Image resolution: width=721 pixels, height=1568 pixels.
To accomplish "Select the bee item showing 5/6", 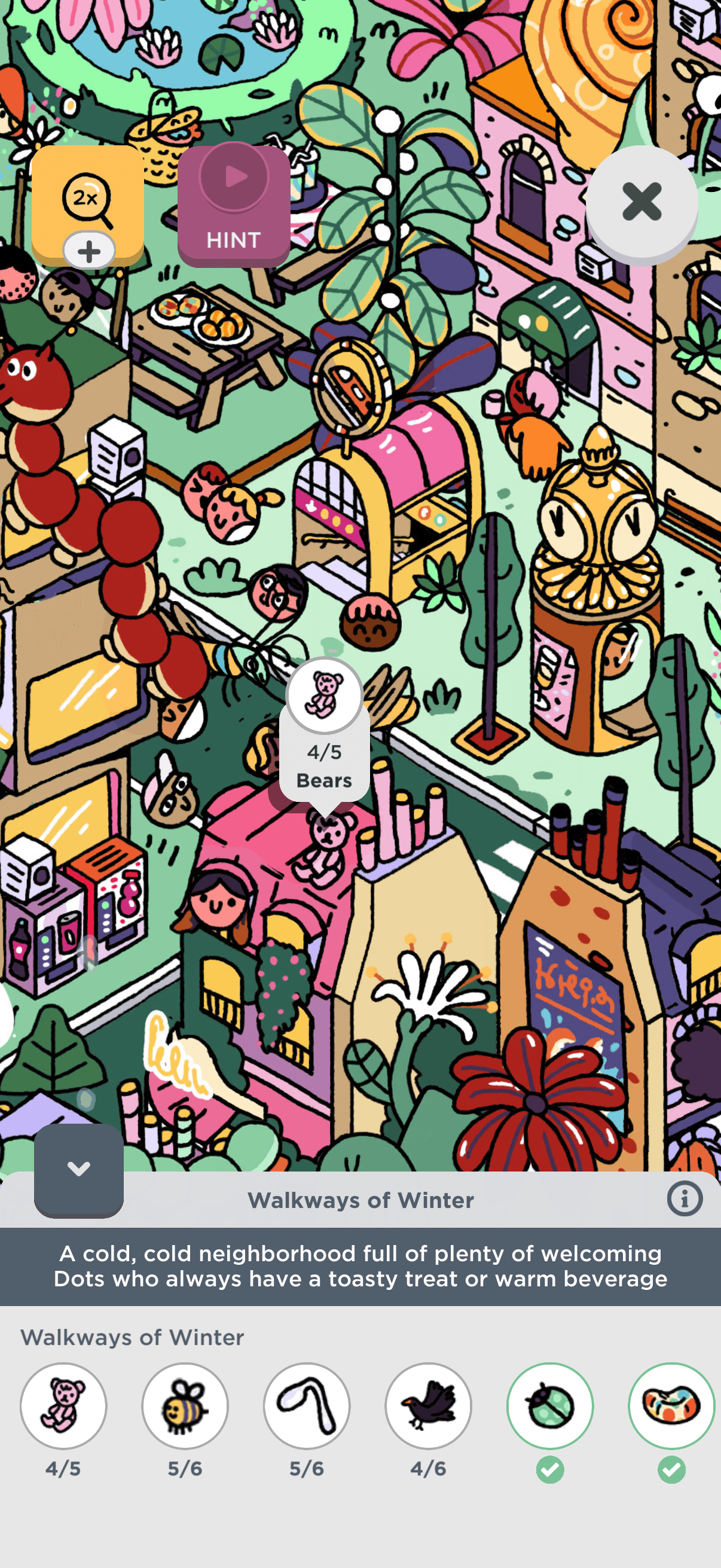I will (x=185, y=1405).
